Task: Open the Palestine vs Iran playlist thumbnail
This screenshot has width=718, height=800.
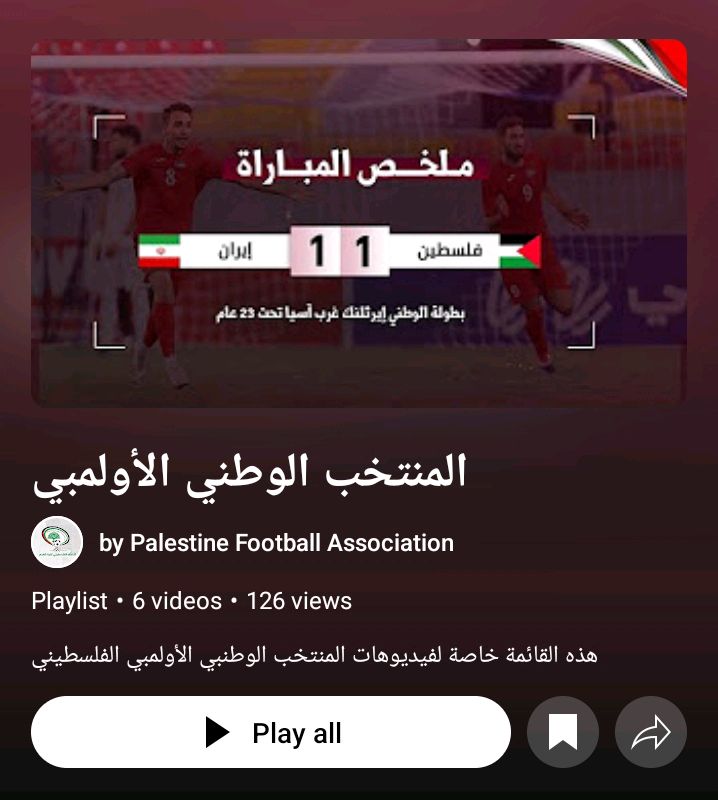Action: (359, 222)
